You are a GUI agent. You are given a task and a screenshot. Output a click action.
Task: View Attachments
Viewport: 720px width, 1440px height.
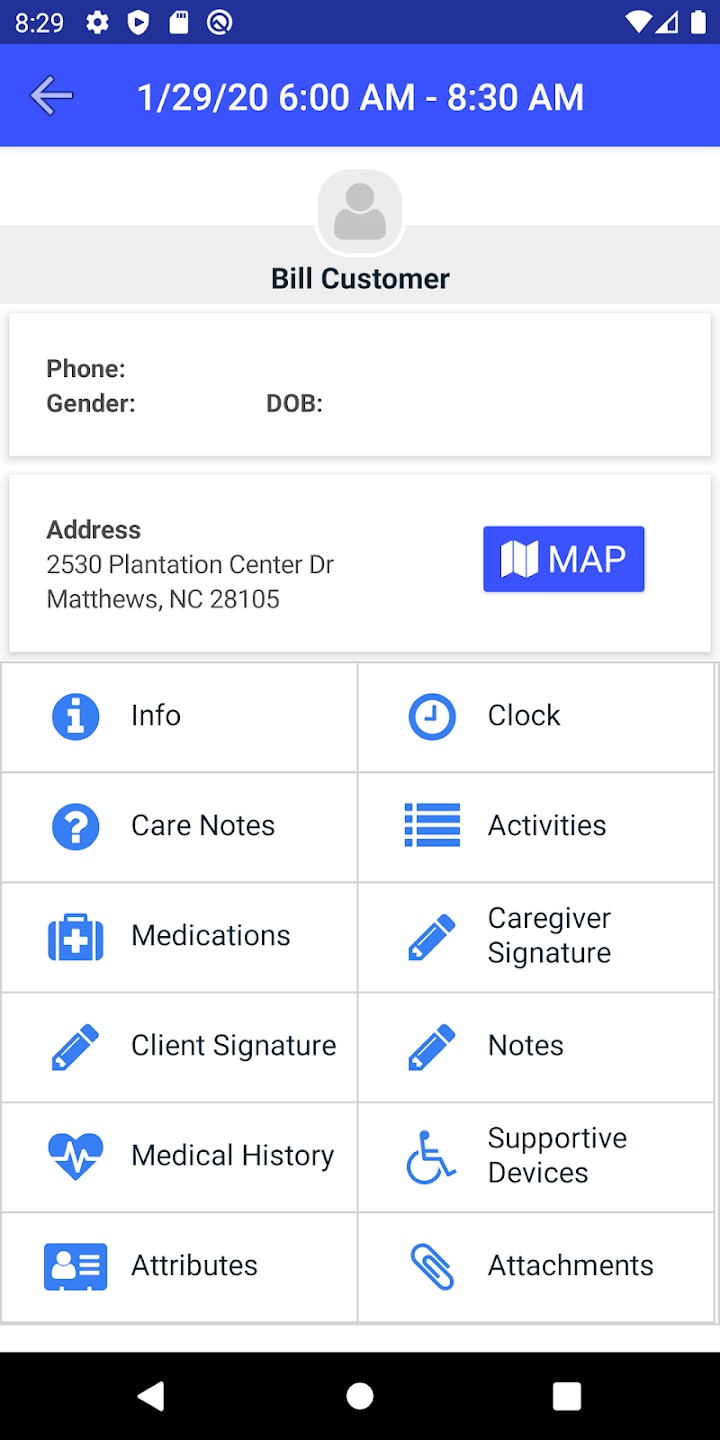[536, 1267]
